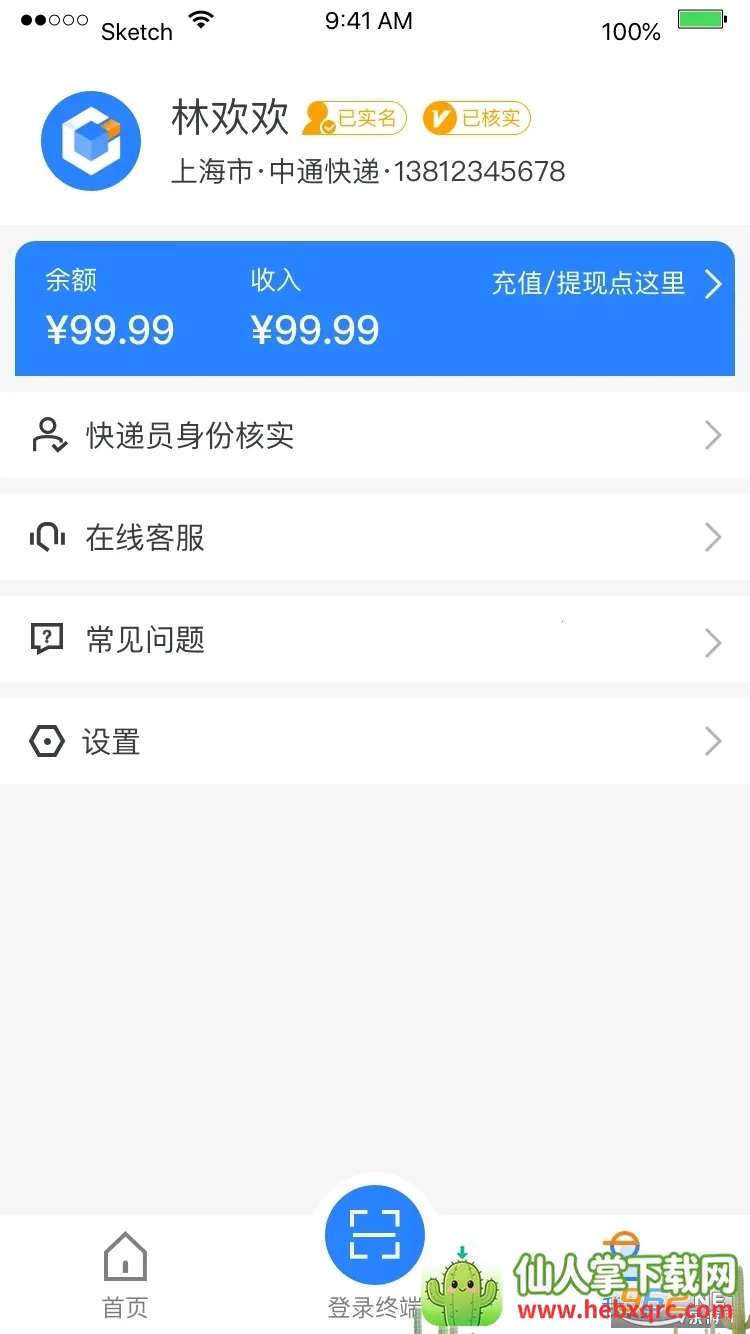Viewport: 750px width, 1334px height.
Task: Open 在线客服 online support
Action: pyautogui.click(x=374, y=538)
